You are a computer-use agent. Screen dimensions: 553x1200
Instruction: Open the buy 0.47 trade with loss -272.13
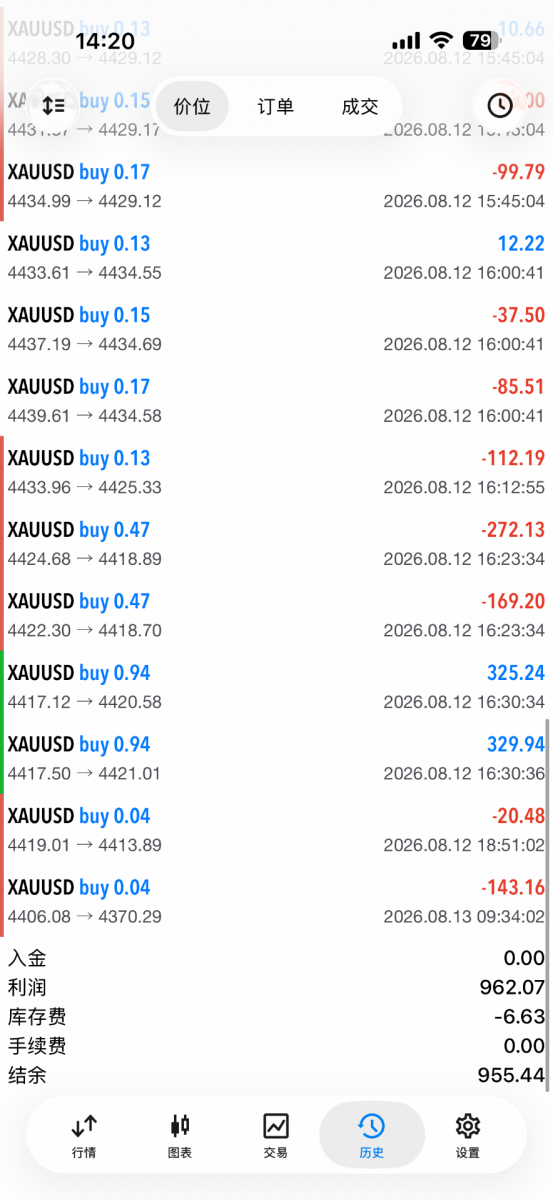click(276, 544)
